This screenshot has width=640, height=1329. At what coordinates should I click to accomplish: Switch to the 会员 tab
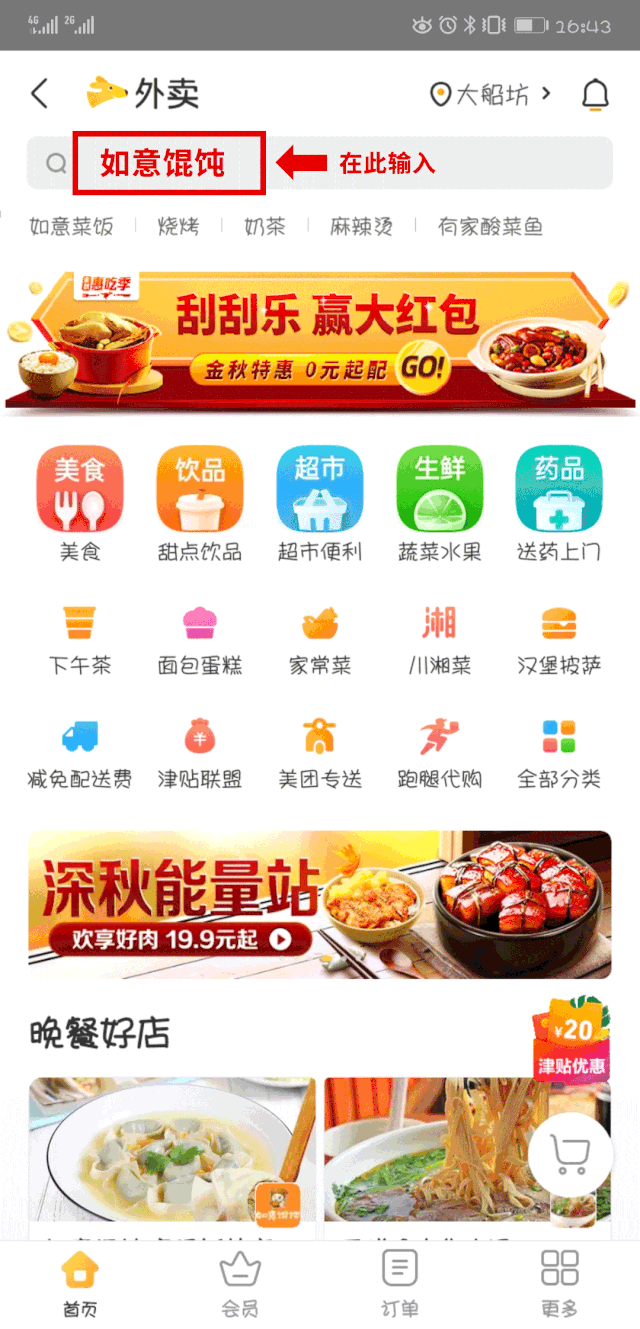tap(240, 1284)
